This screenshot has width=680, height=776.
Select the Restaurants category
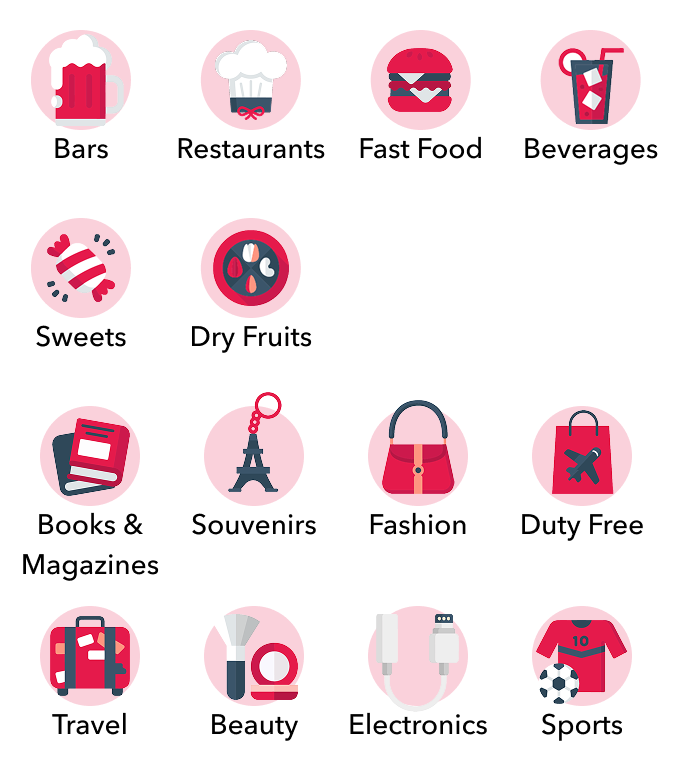coord(251,80)
